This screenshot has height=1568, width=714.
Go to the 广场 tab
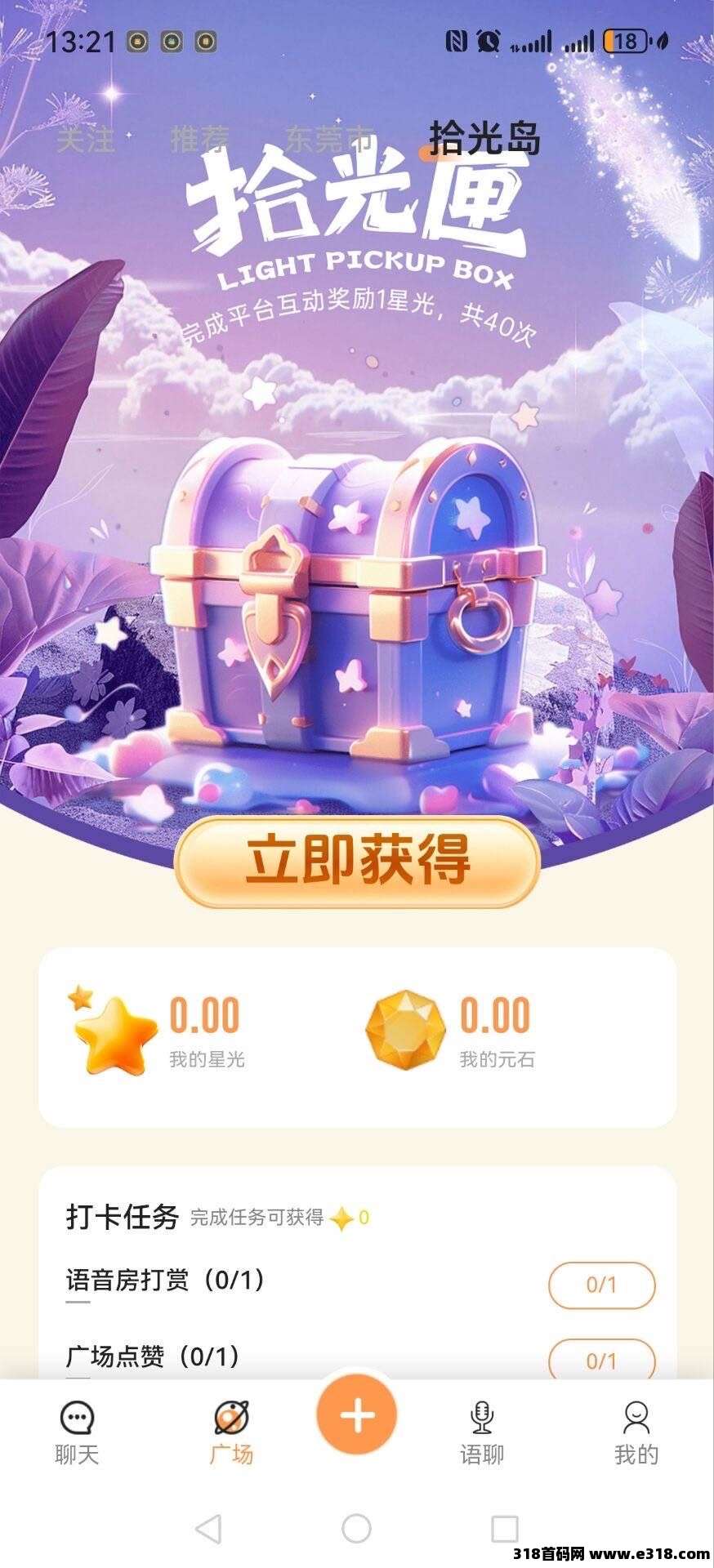point(231,1433)
